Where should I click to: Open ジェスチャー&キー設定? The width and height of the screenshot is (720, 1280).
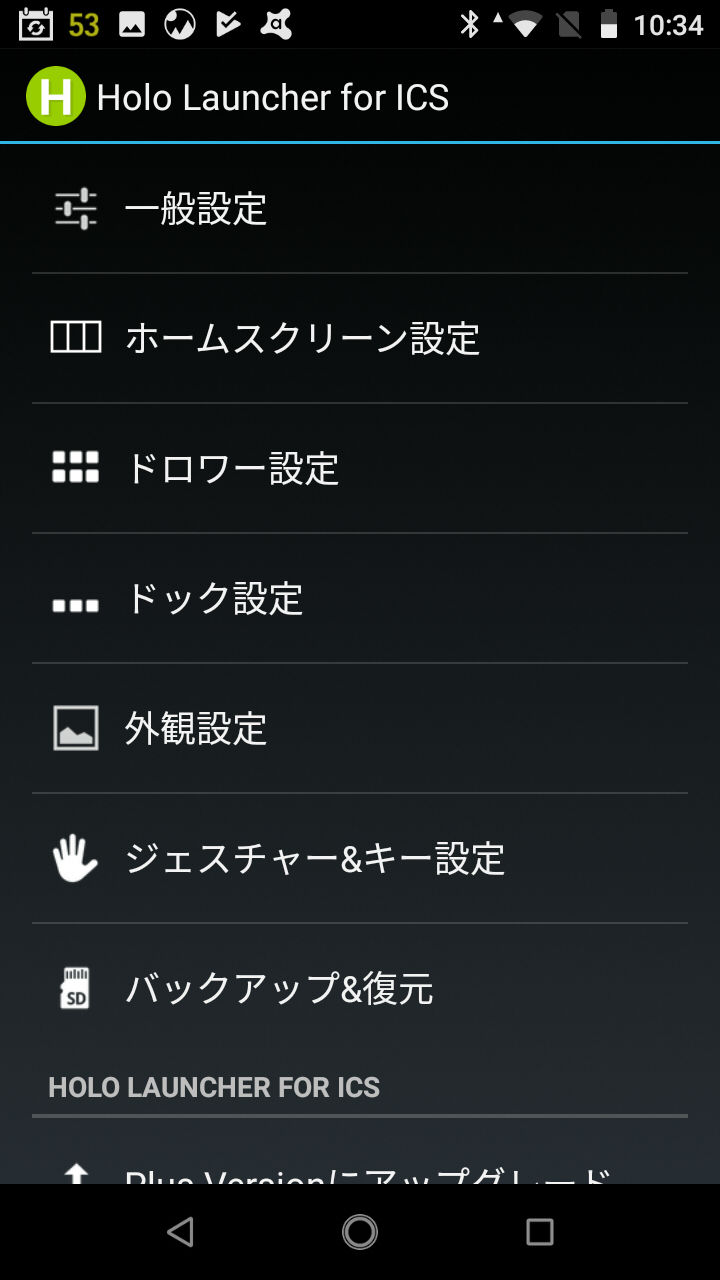tap(313, 858)
